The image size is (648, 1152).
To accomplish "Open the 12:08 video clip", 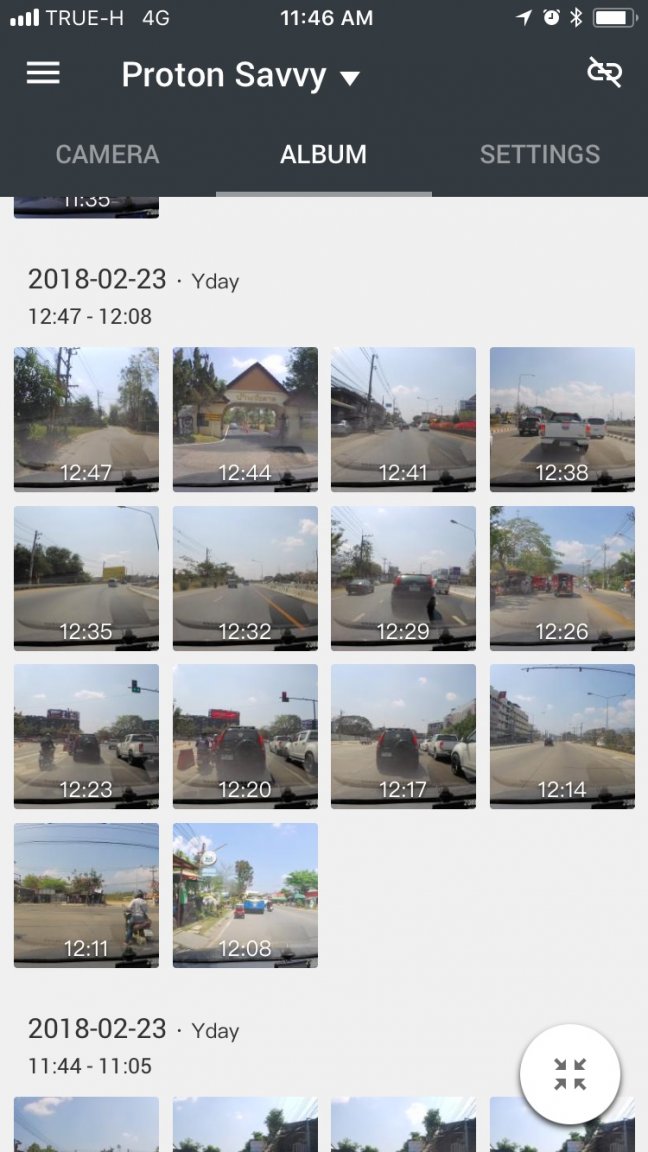I will coord(245,895).
